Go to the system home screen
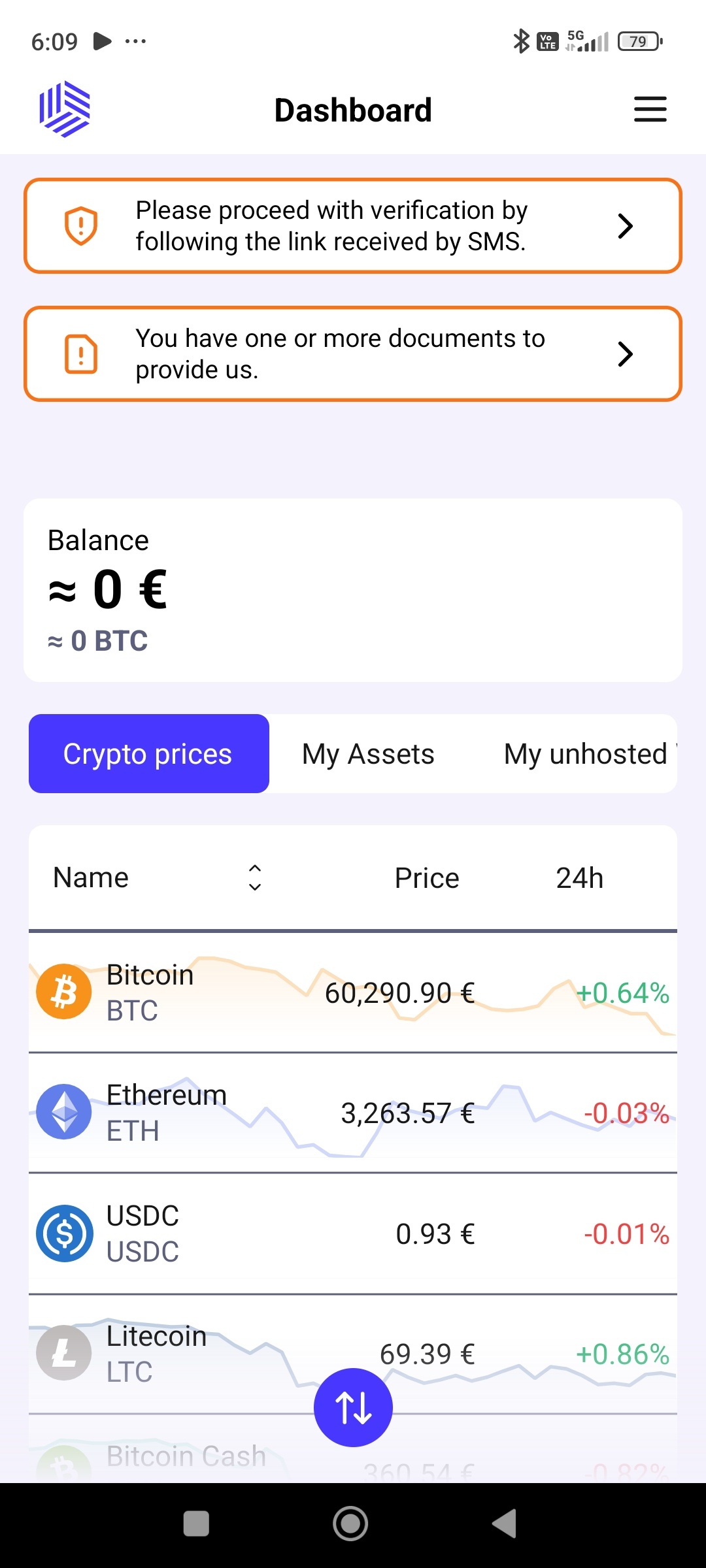The width and height of the screenshot is (706, 1568). point(350,1524)
